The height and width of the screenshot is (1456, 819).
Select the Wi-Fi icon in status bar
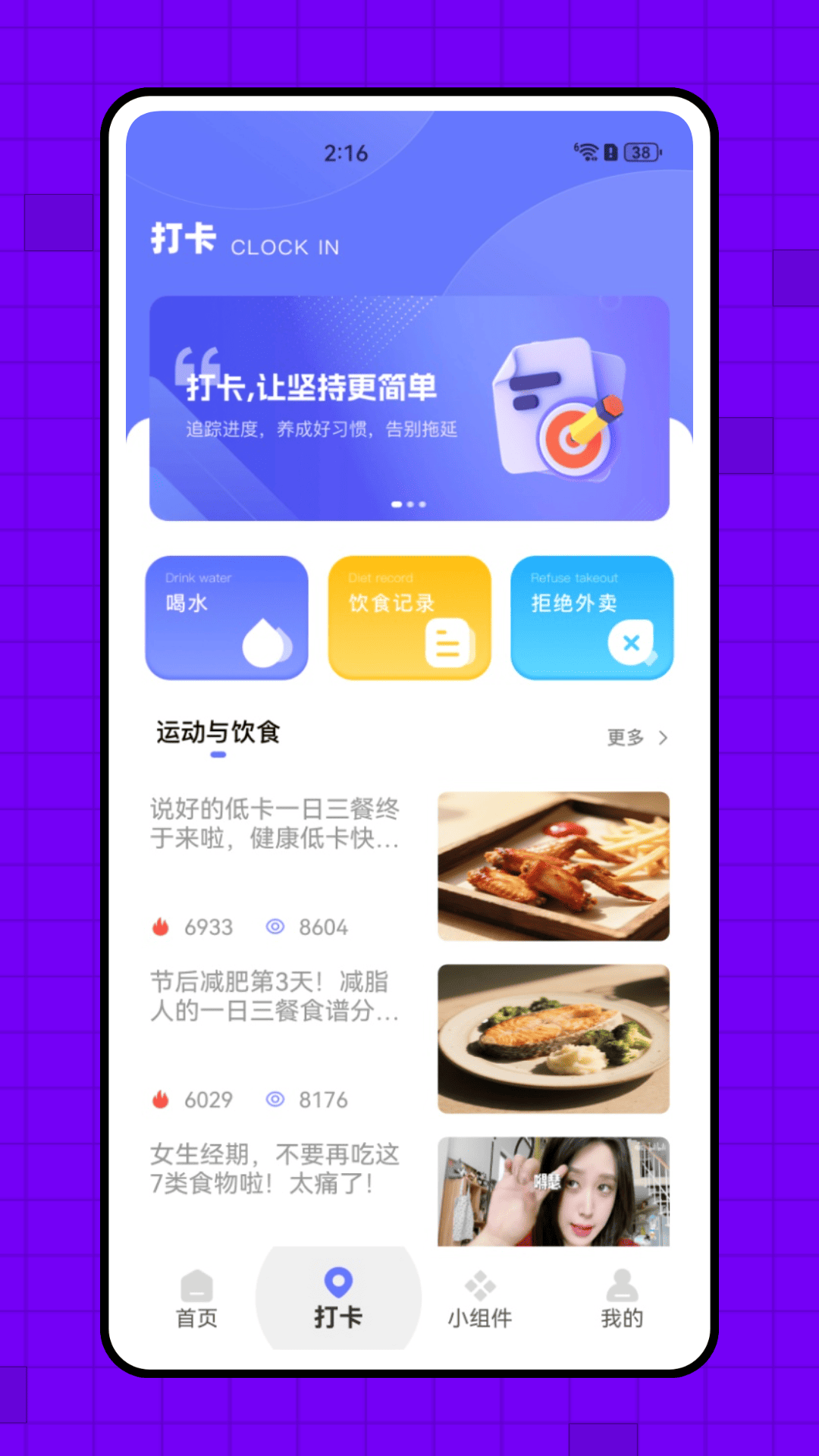(585, 152)
